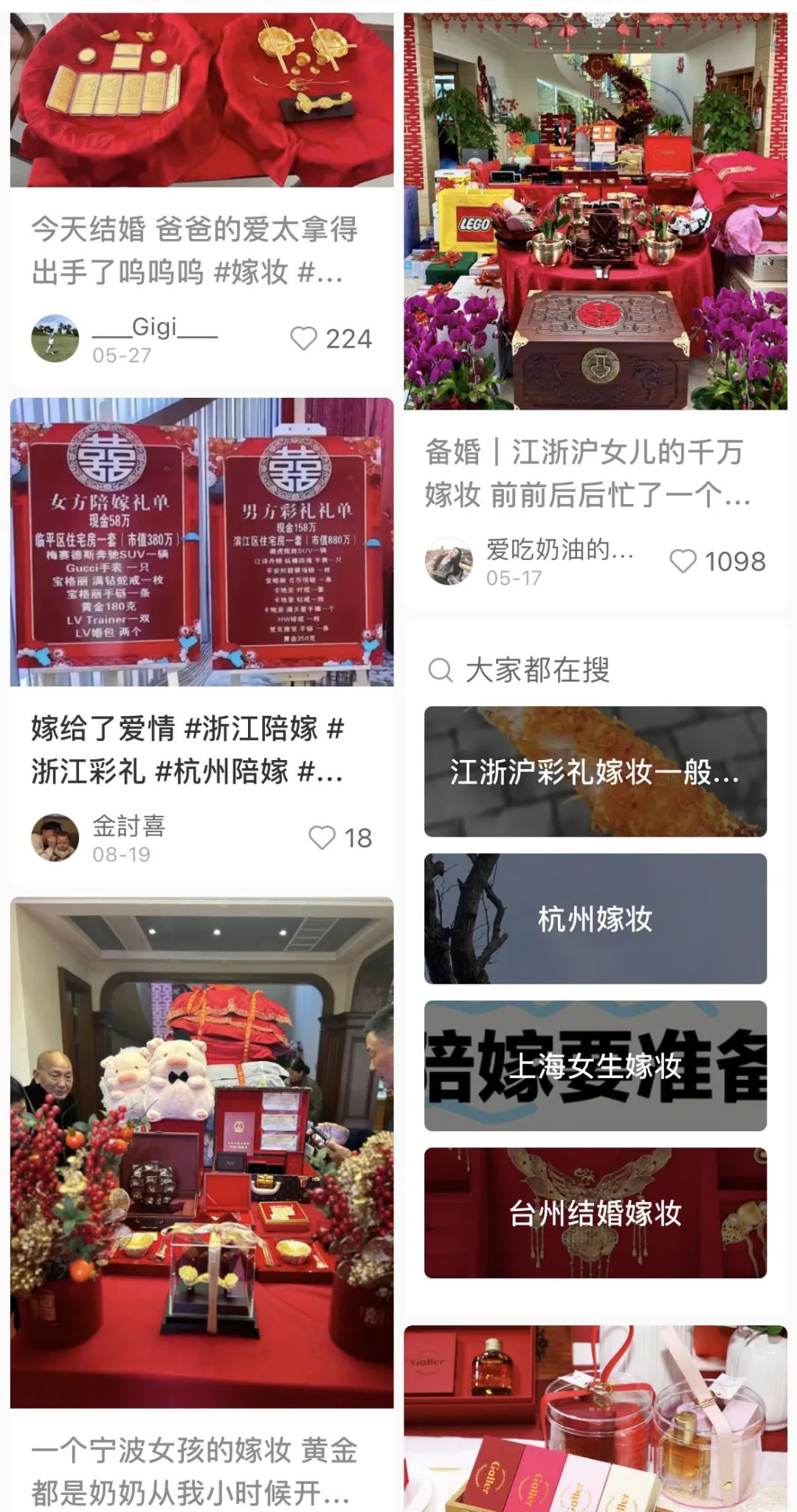Search 江浙沪彩礼嫁妆一般 suggestion
The width and height of the screenshot is (797, 1512).
pyautogui.click(x=595, y=771)
